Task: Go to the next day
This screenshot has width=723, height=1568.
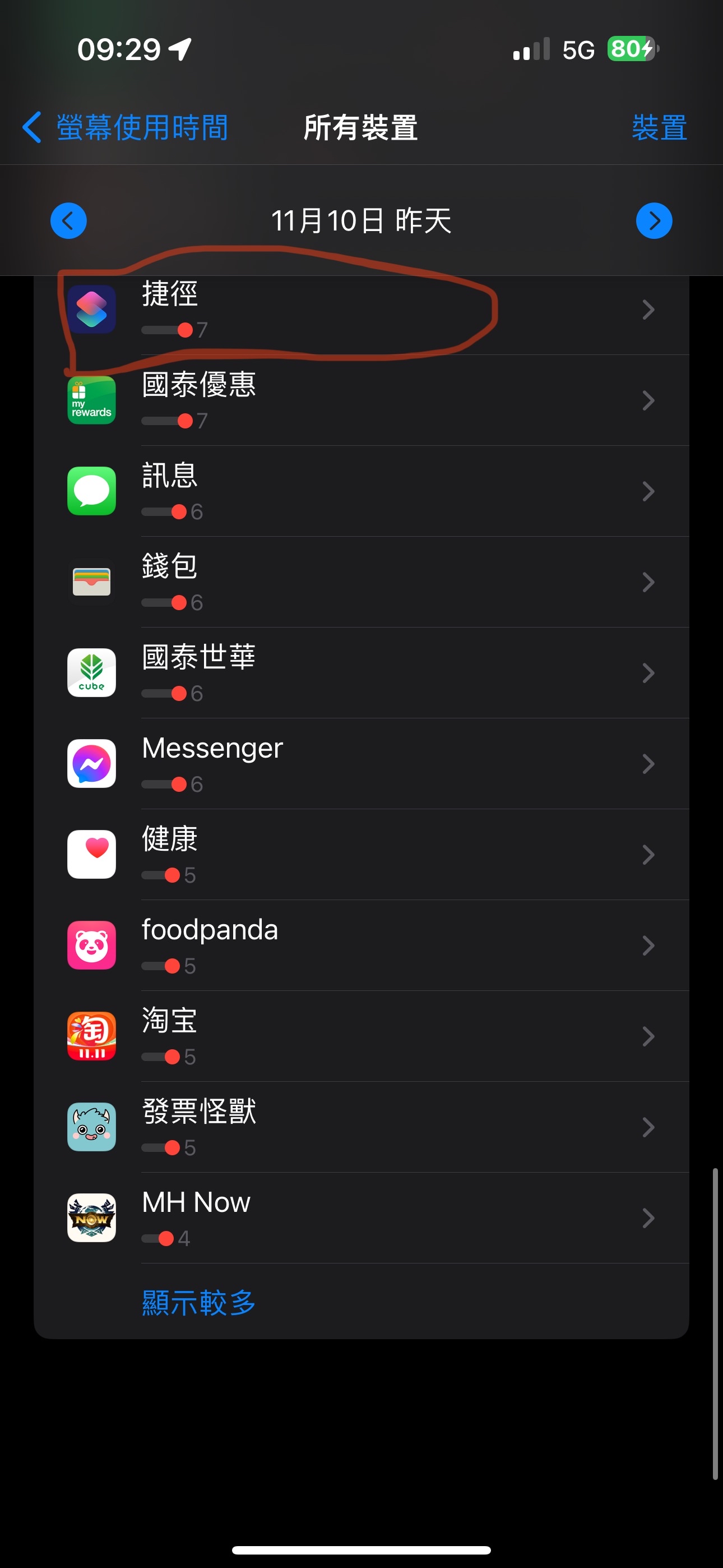Action: pos(654,220)
